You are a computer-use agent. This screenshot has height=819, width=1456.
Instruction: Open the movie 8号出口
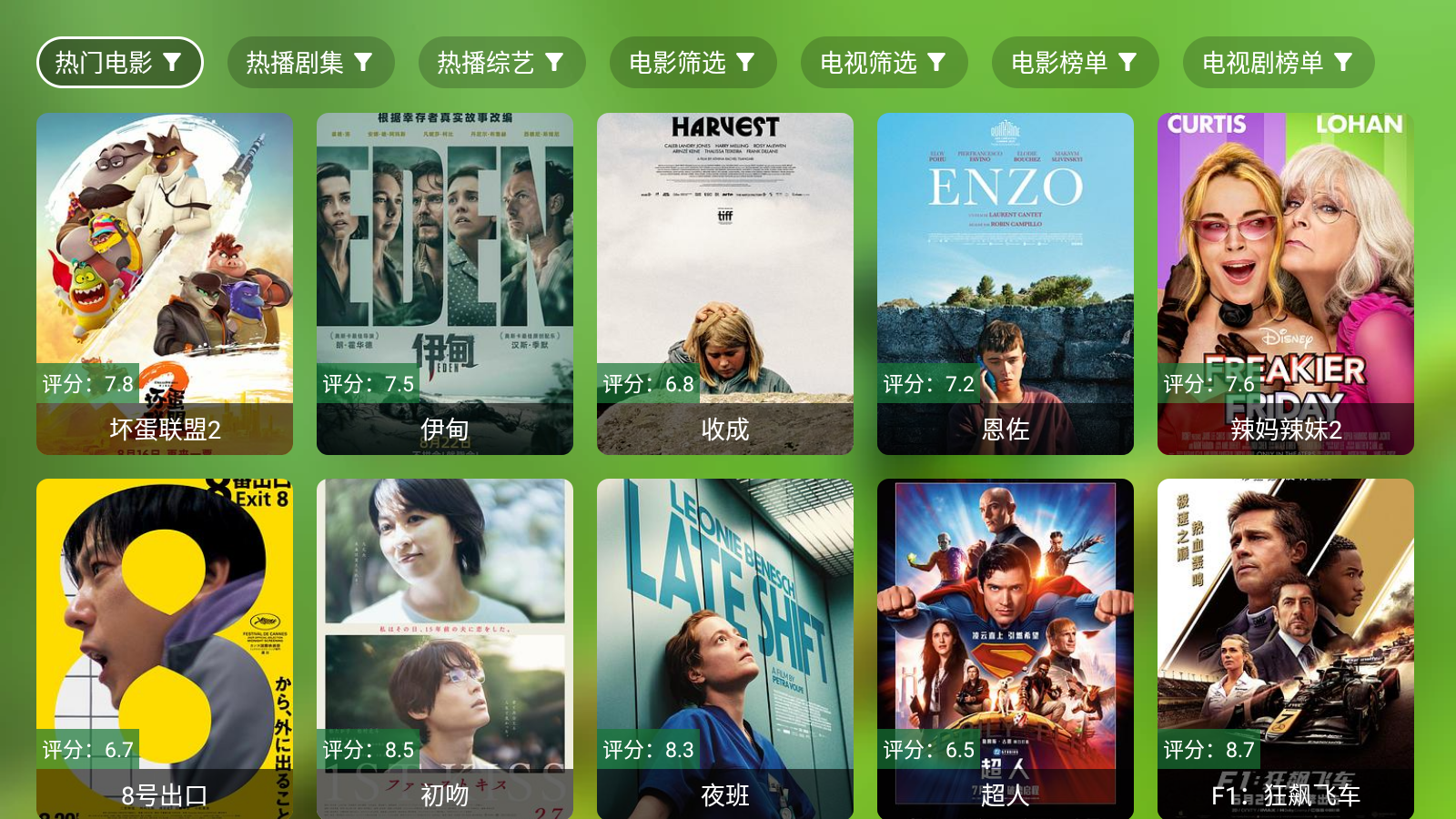click(165, 648)
